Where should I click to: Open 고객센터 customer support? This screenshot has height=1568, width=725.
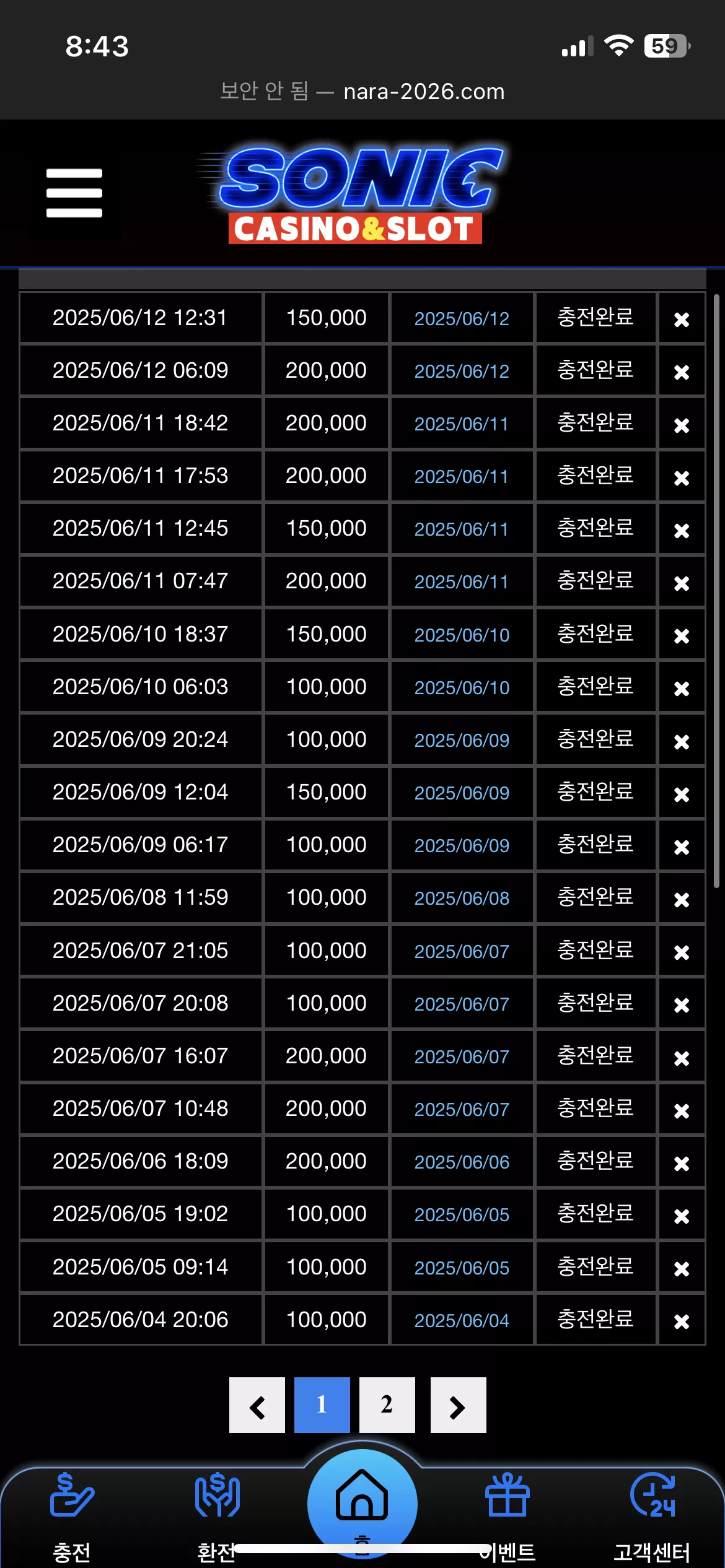pos(652,1517)
